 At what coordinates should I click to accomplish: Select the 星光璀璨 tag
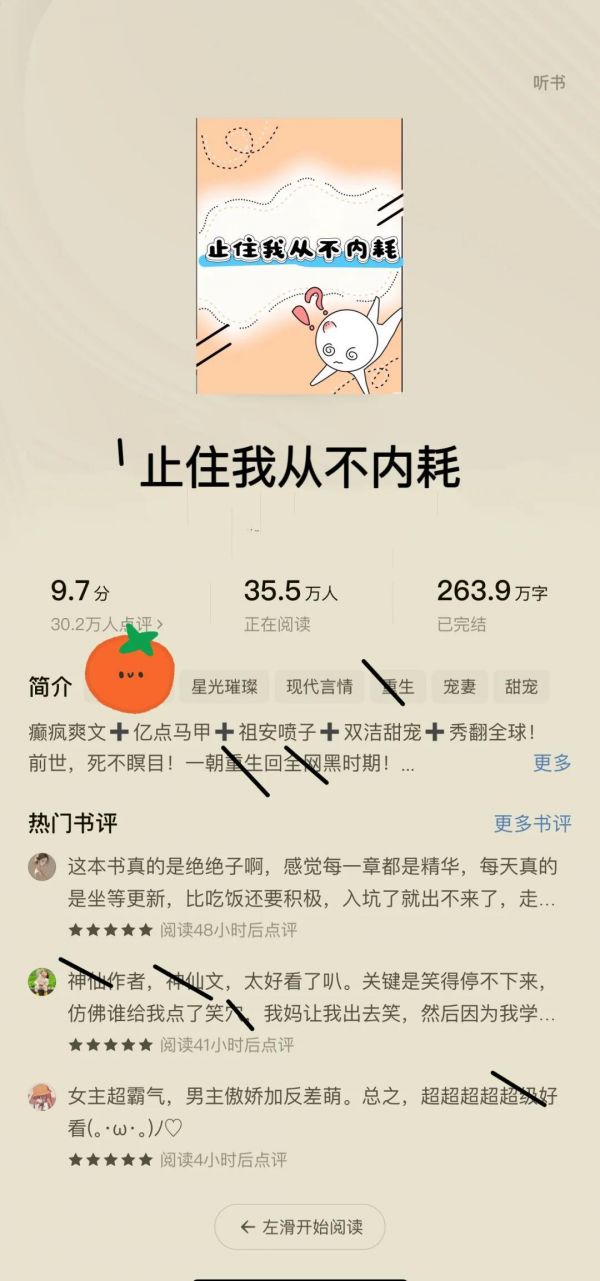coord(224,687)
